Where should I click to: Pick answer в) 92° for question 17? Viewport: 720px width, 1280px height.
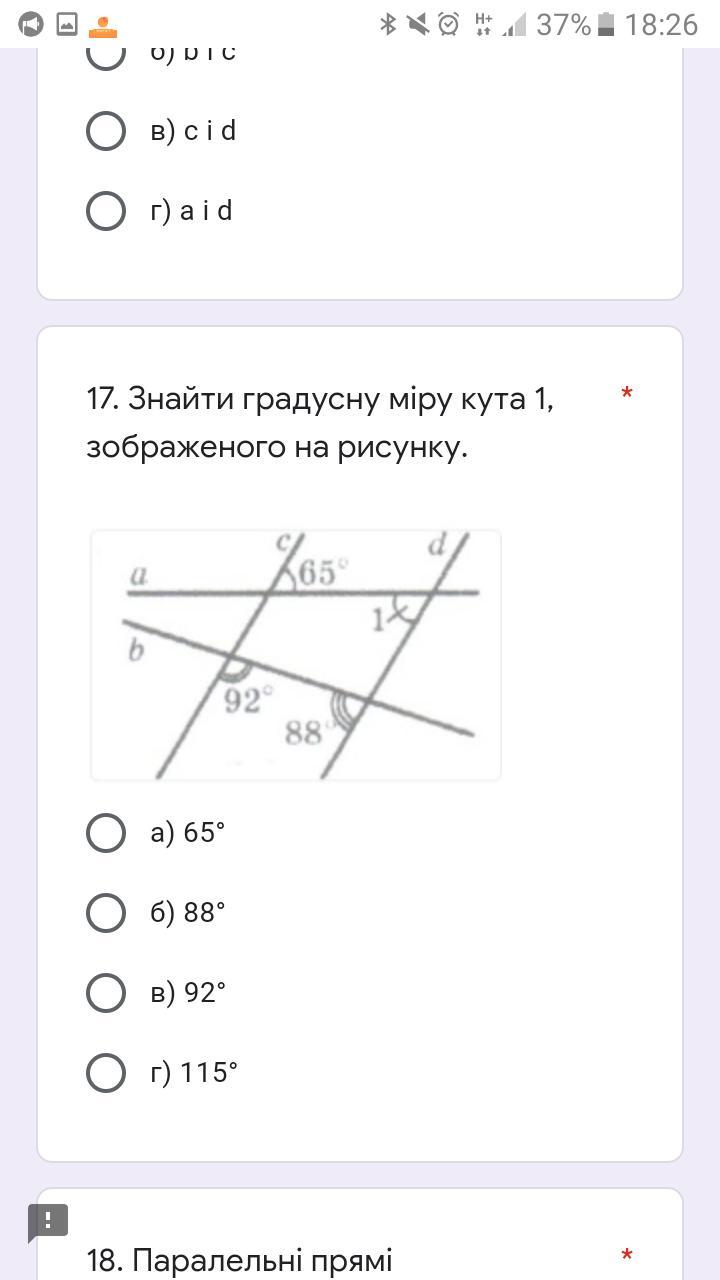[x=106, y=992]
